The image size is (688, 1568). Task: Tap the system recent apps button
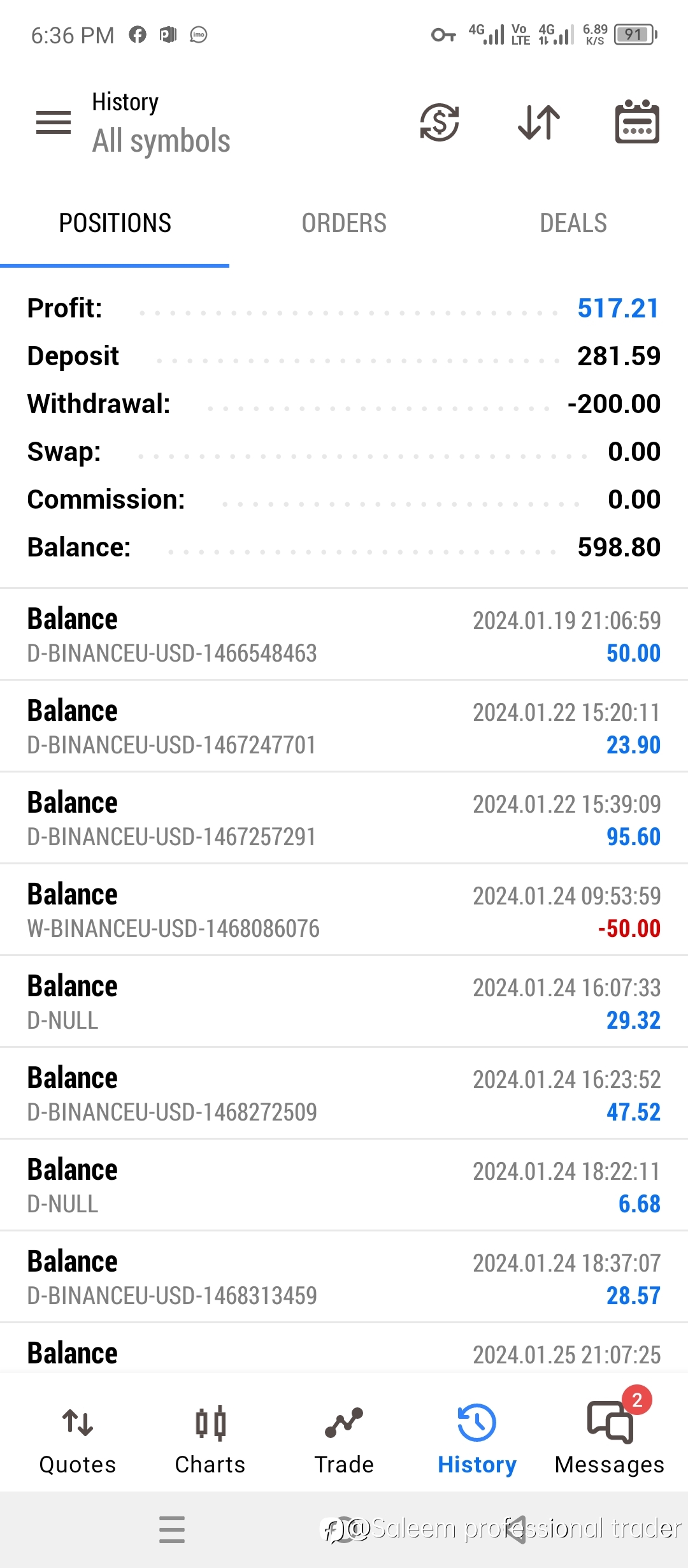click(172, 1529)
